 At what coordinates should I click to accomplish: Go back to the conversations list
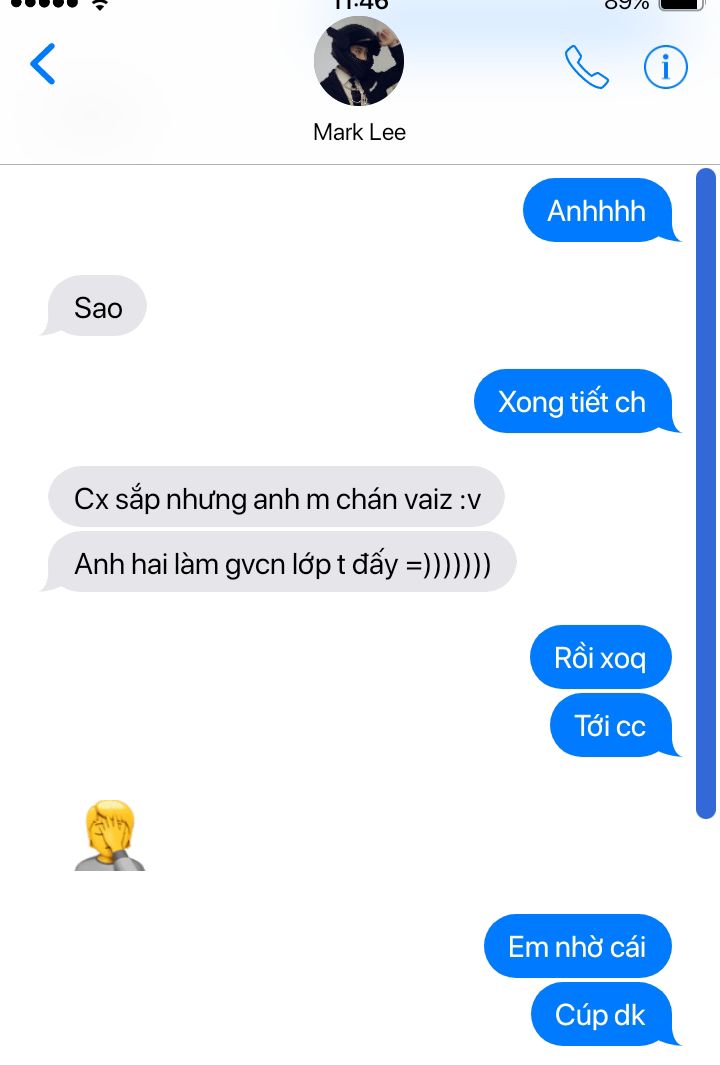43,65
